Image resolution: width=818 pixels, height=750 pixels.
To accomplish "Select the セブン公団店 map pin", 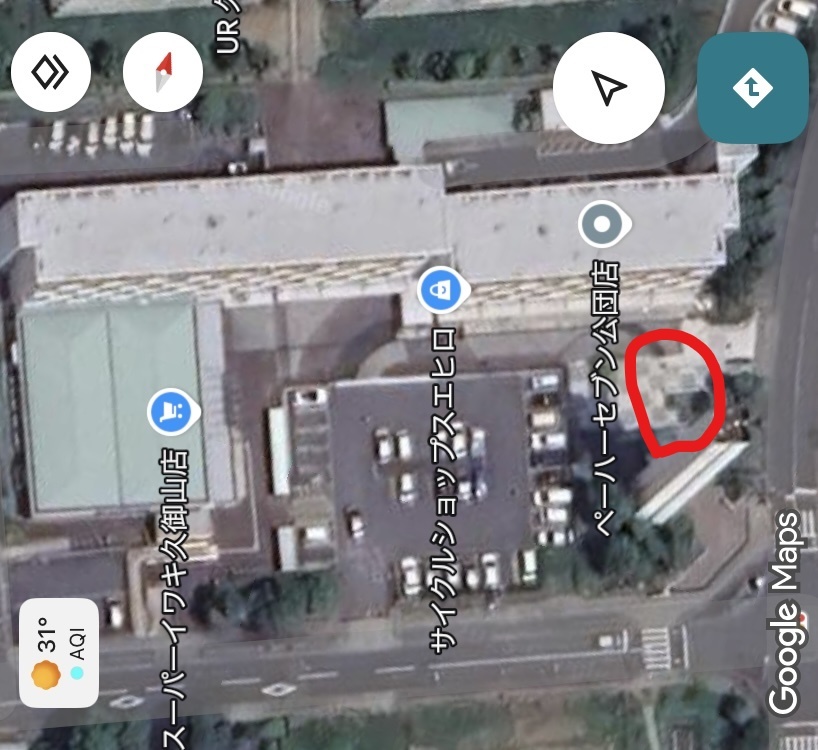I will 602,225.
